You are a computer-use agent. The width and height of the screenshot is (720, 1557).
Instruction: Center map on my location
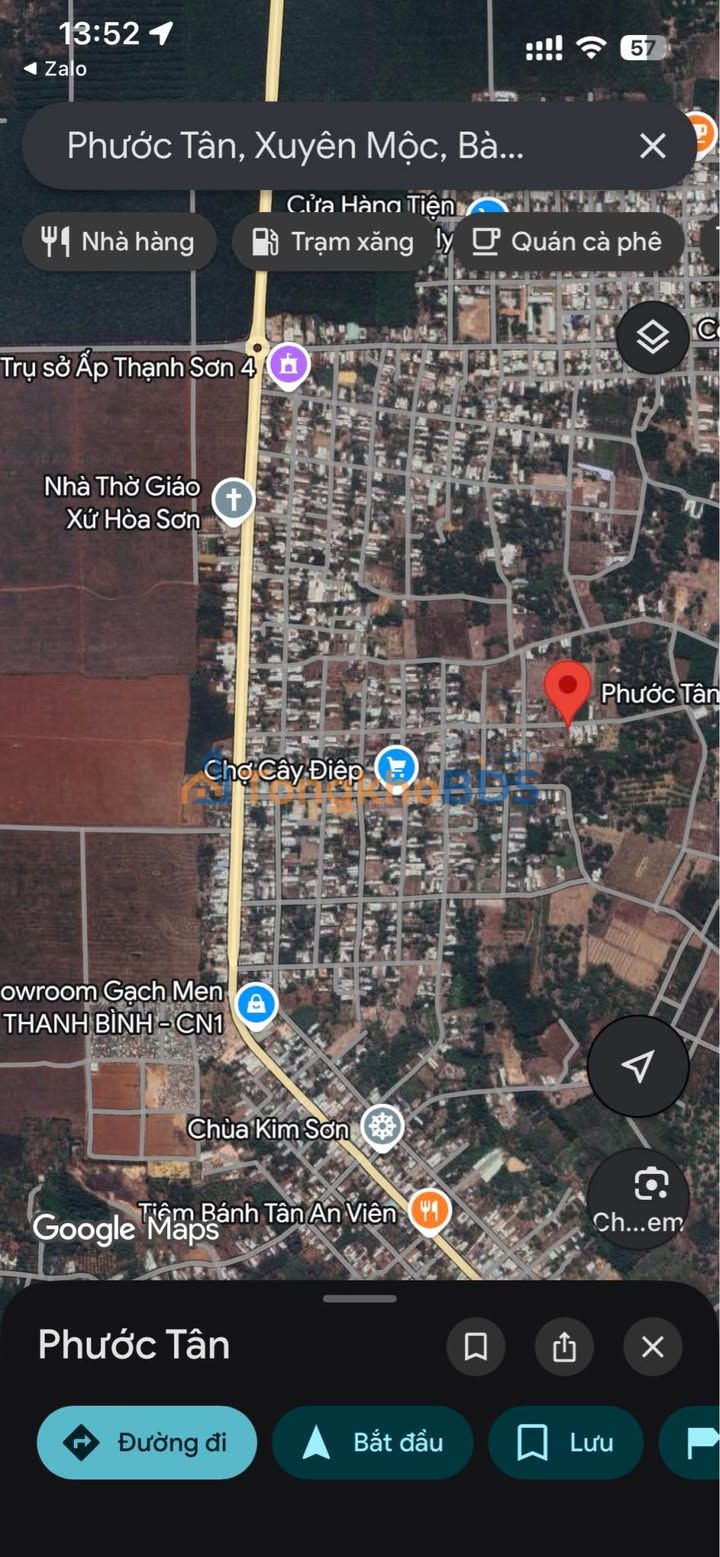click(x=638, y=1066)
